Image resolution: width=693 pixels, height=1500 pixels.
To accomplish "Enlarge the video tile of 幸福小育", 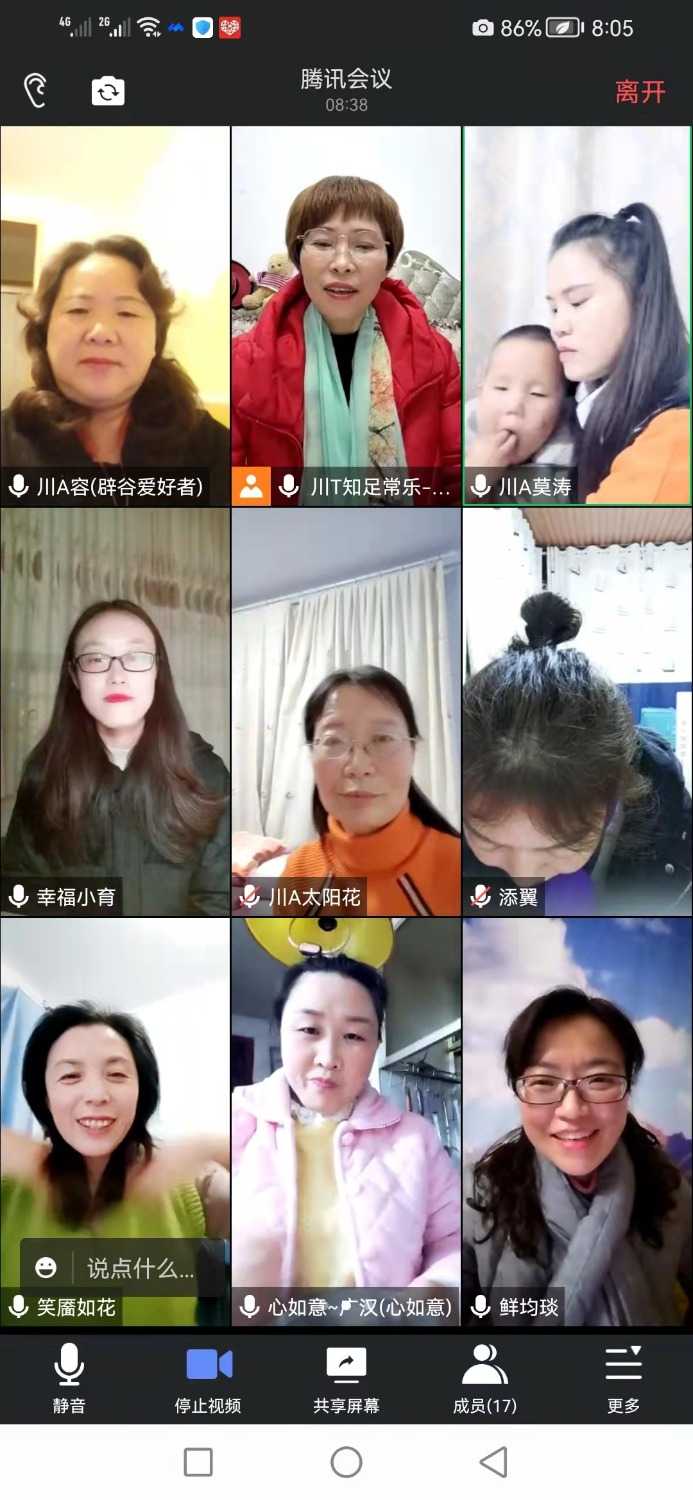I will pyautogui.click(x=115, y=710).
